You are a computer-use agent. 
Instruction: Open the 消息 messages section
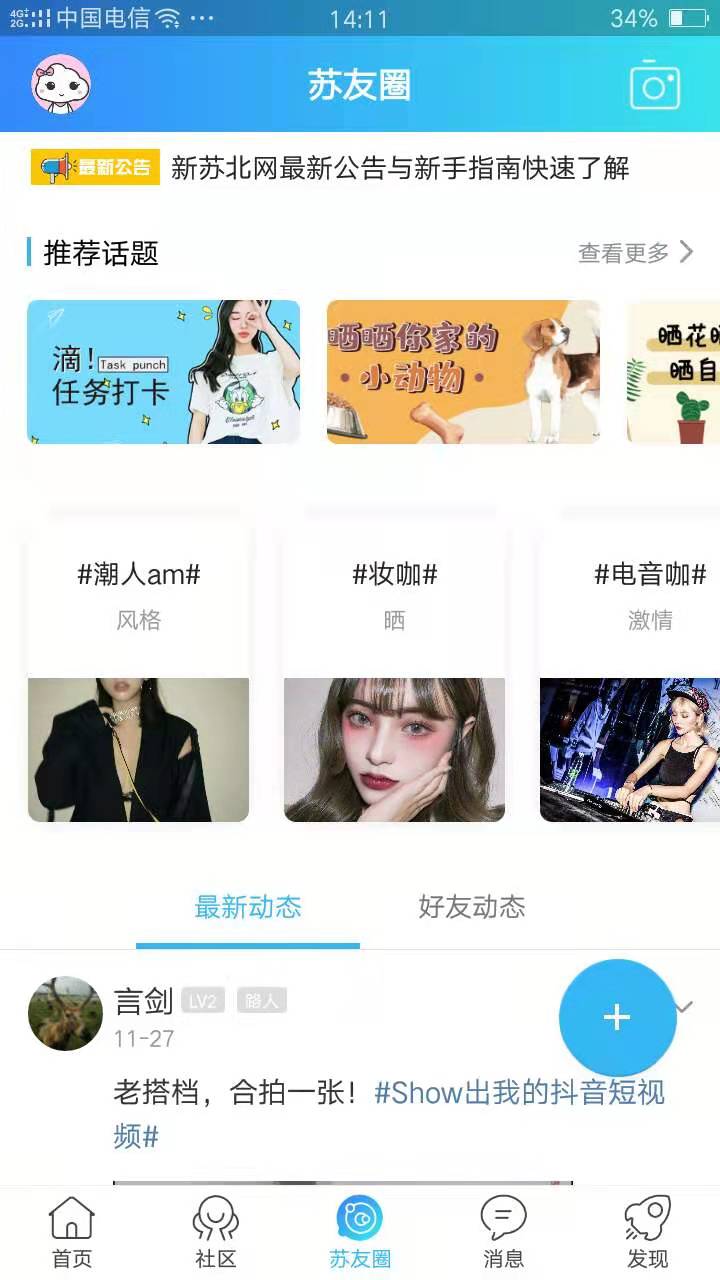click(506, 1230)
